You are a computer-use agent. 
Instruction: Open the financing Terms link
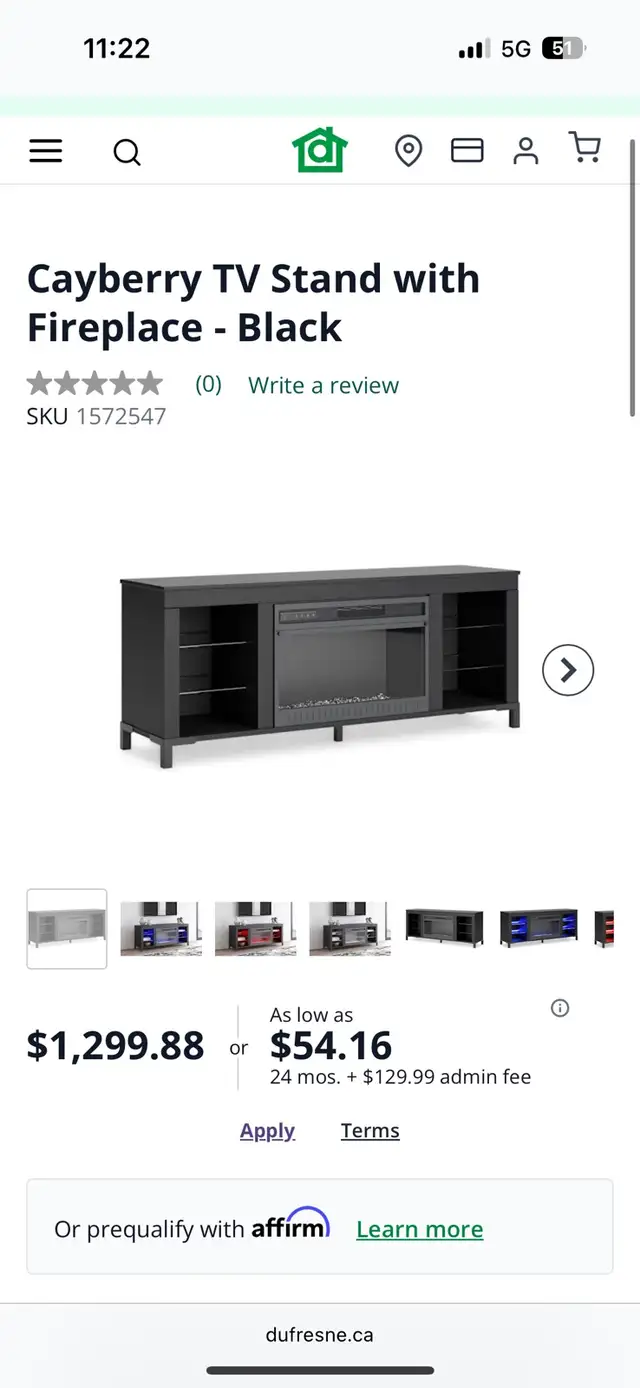(370, 1131)
